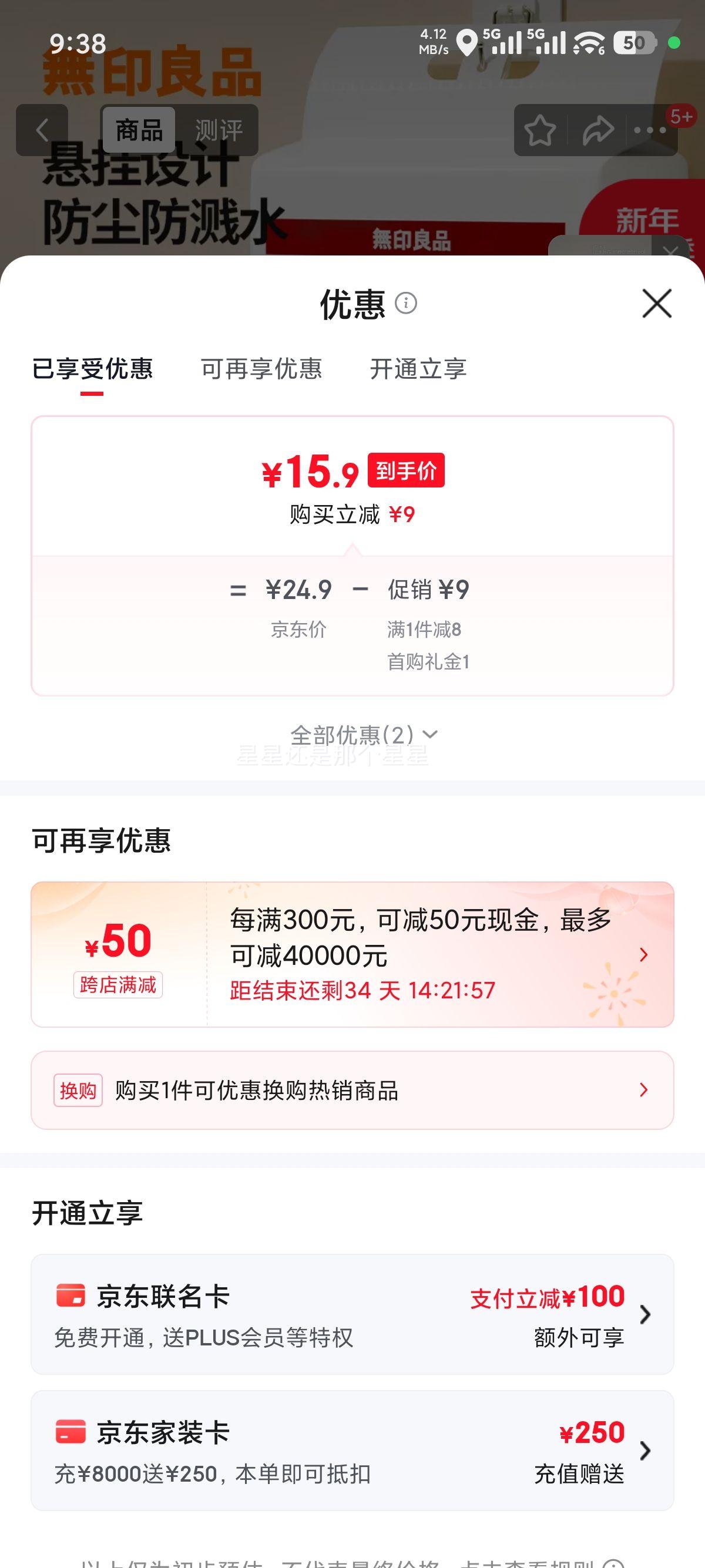Close the 优惠 popup

[x=656, y=304]
